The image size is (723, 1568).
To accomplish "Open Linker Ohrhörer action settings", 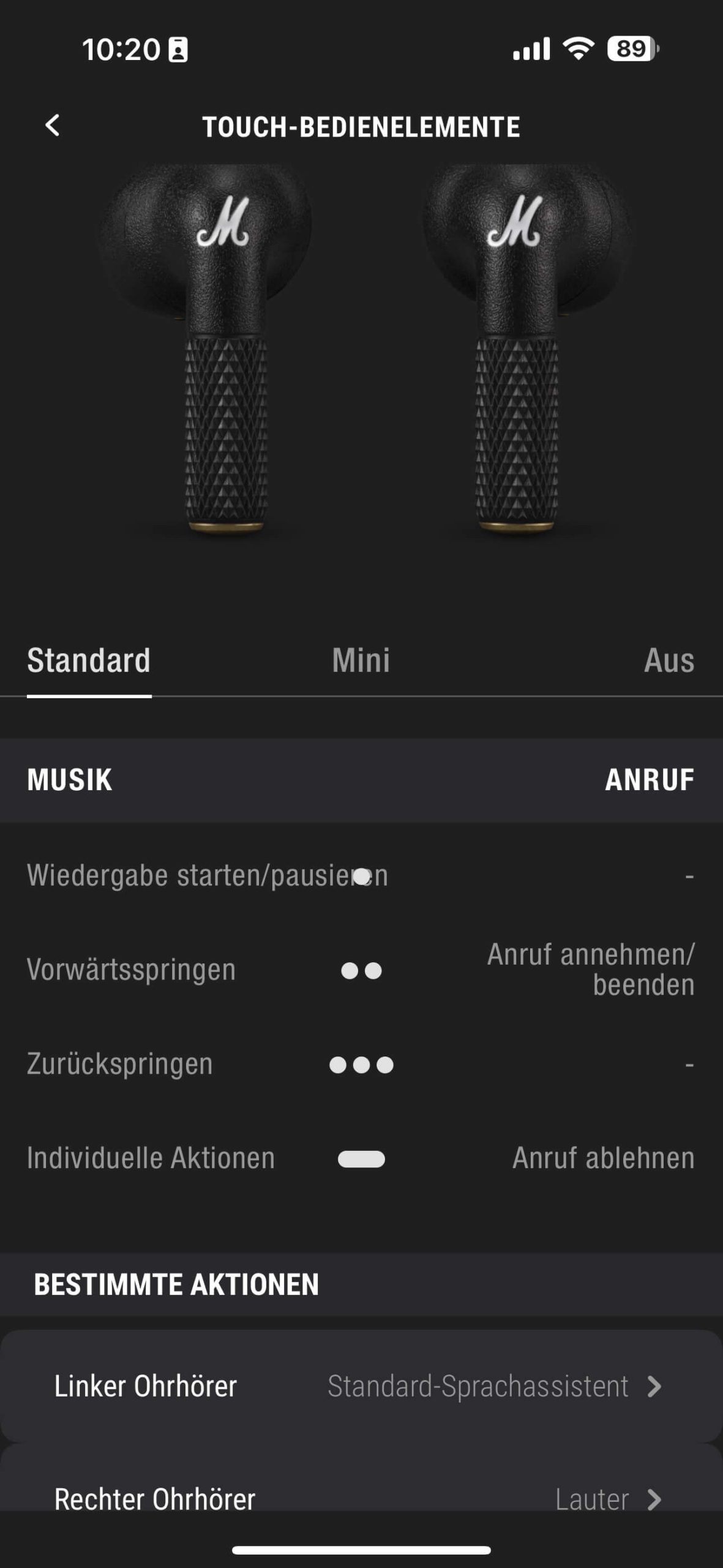I will click(361, 1386).
